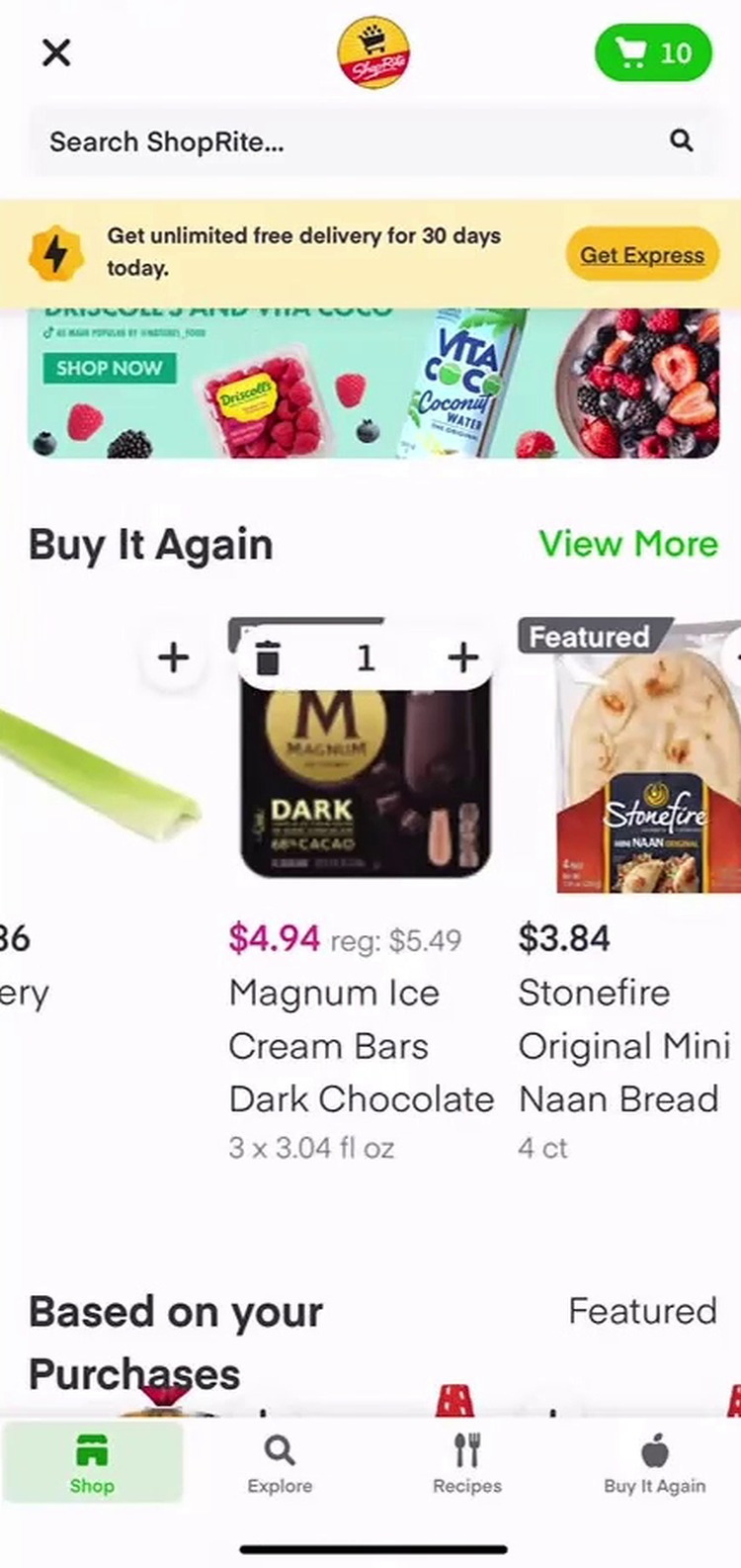This screenshot has height=1568, width=741.
Task: Tap the Get Express button
Action: click(x=642, y=255)
